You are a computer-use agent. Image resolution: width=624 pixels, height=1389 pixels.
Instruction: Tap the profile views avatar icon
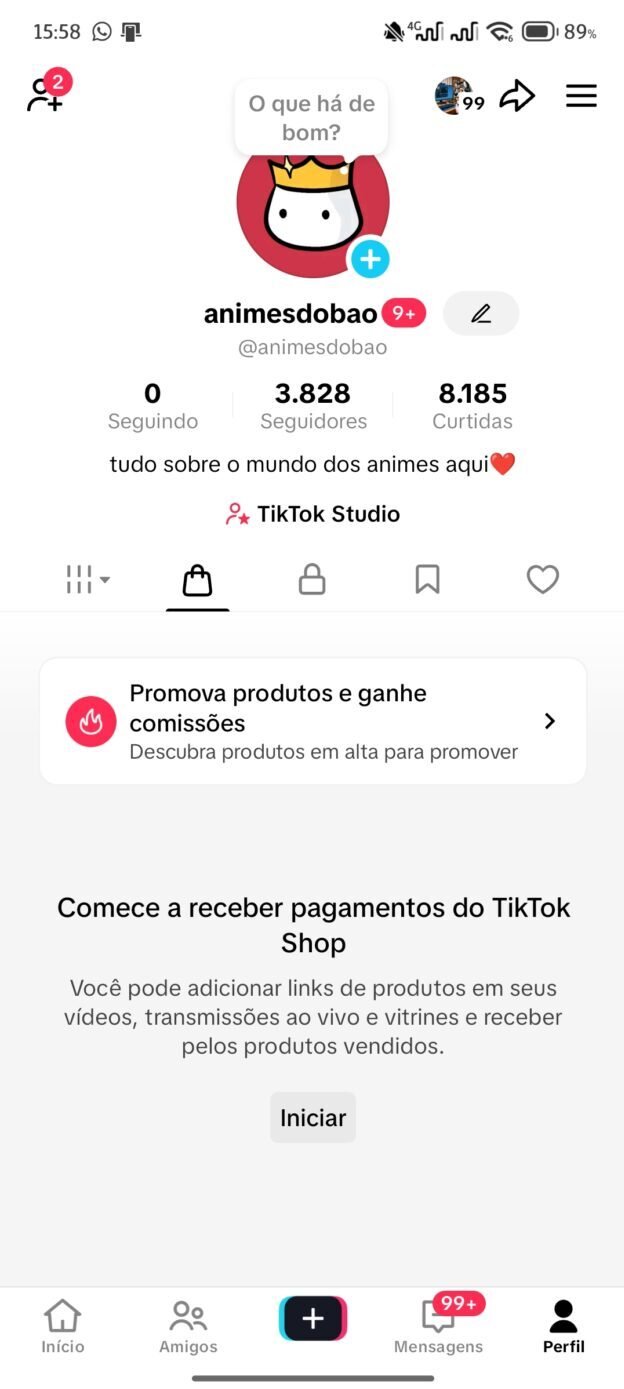click(x=455, y=96)
